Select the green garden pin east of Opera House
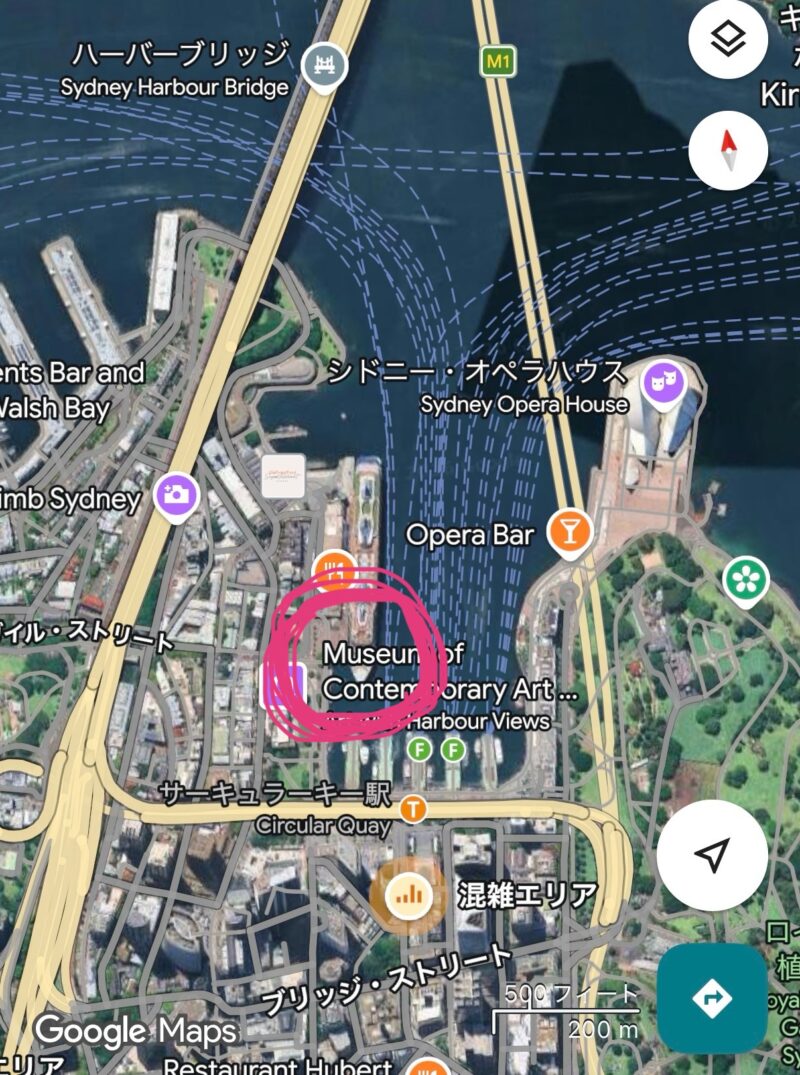Screen dimensions: 800x1075 point(744,579)
